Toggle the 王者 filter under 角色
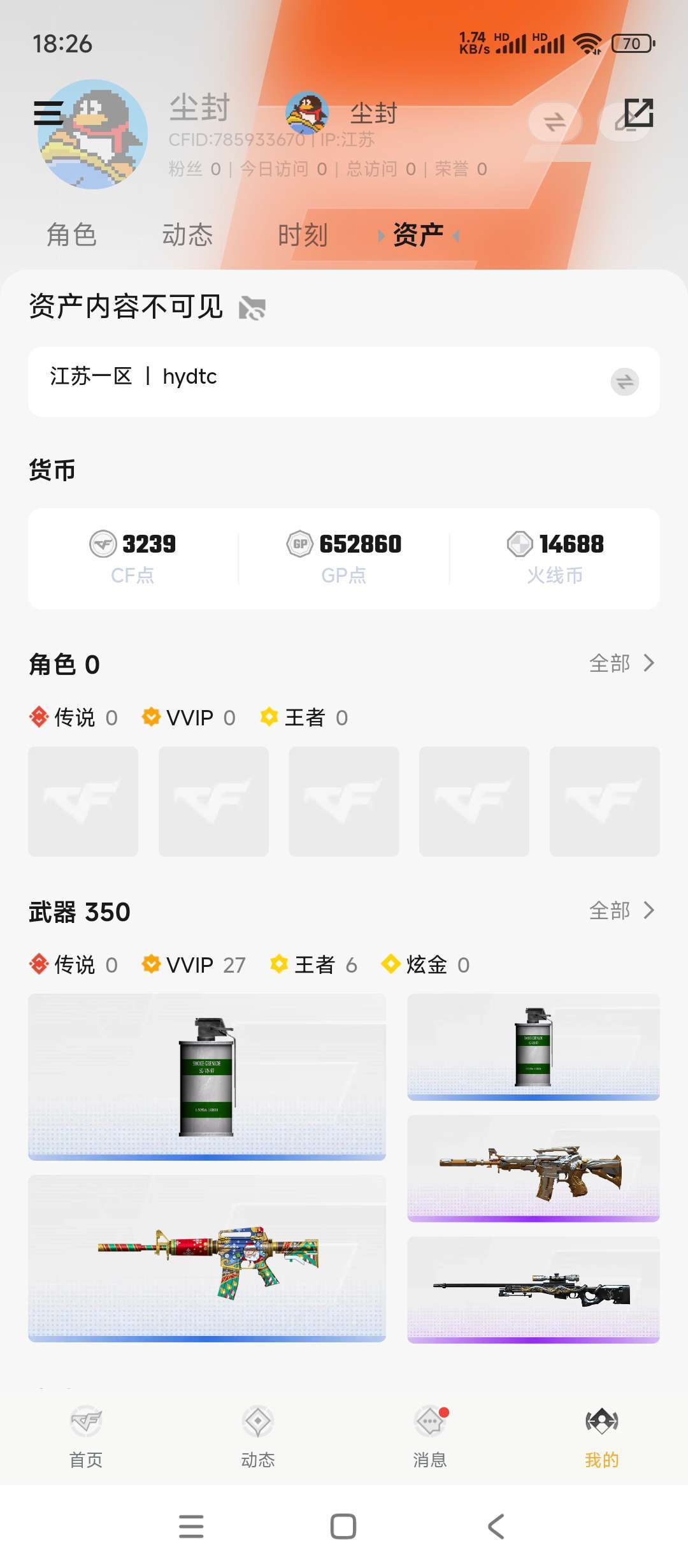This screenshot has height=1568, width=688. (305, 717)
